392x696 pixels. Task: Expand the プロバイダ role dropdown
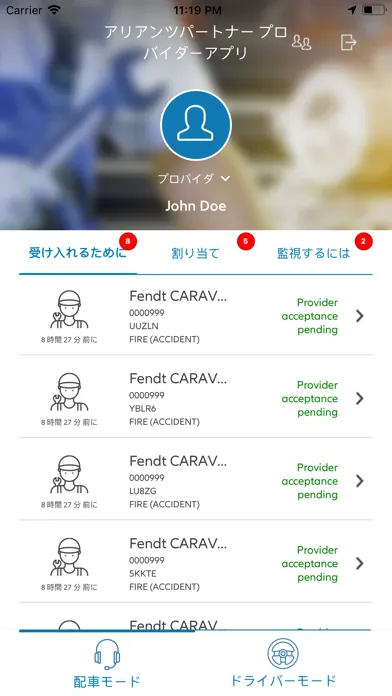(194, 179)
